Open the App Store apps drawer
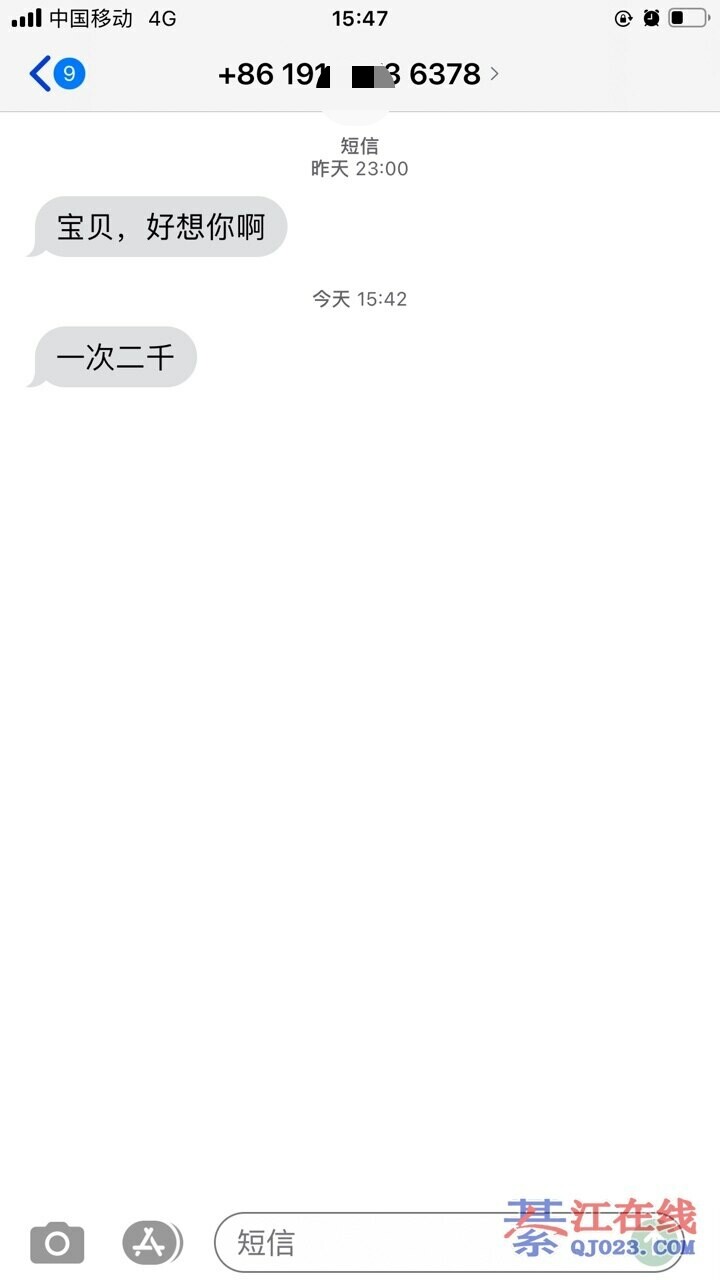The height and width of the screenshot is (1280, 720). coord(150,1243)
